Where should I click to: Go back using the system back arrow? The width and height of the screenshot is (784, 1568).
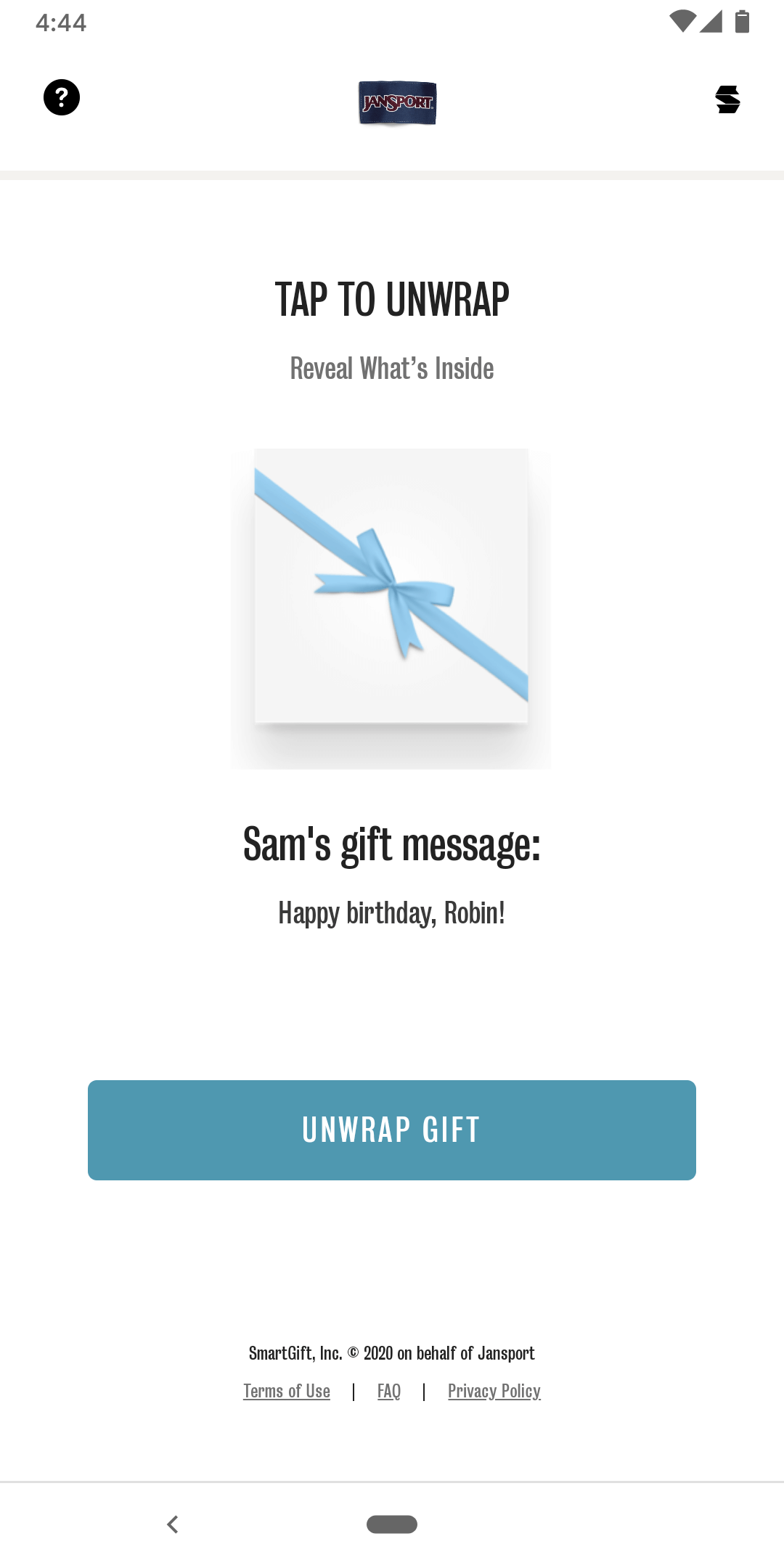click(173, 1524)
